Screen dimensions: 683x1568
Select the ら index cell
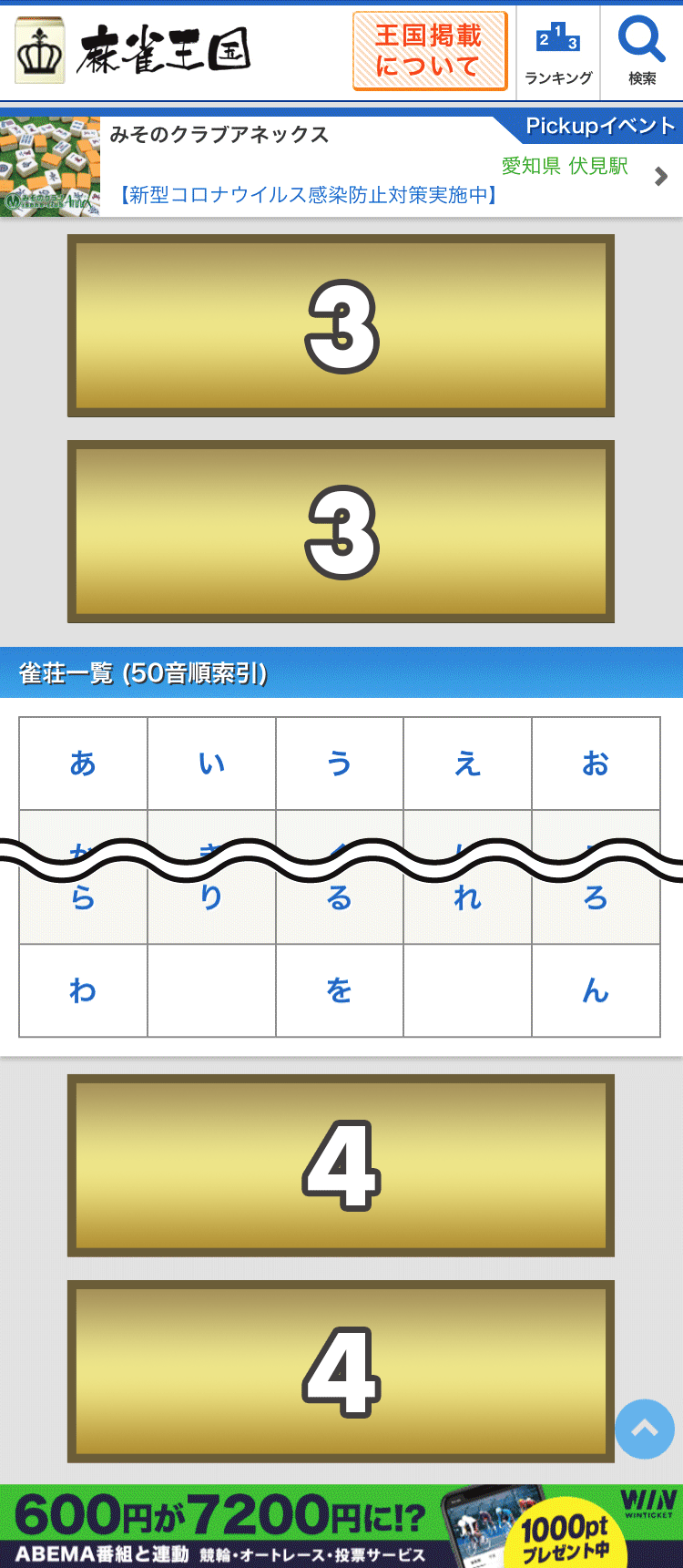coord(83,900)
